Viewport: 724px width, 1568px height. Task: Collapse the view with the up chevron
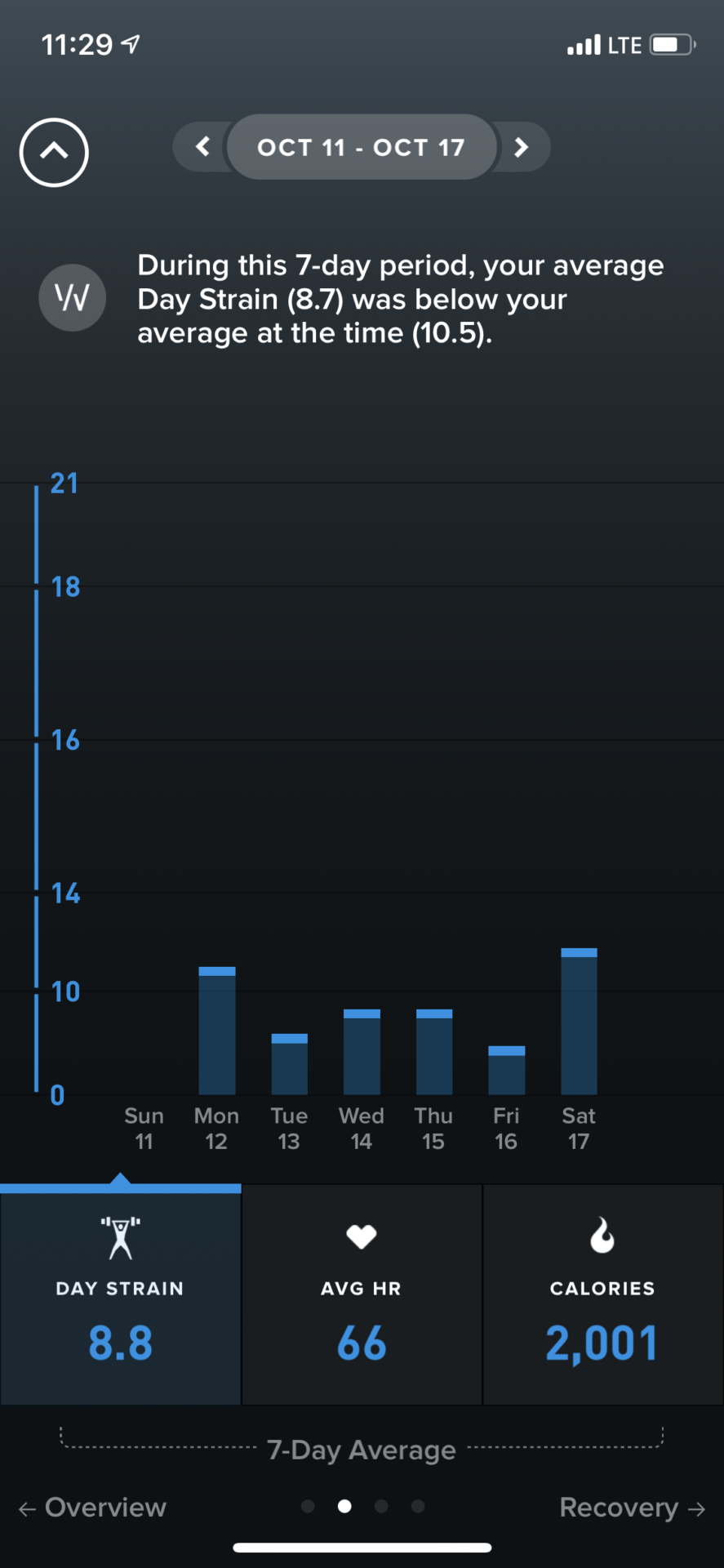(54, 153)
